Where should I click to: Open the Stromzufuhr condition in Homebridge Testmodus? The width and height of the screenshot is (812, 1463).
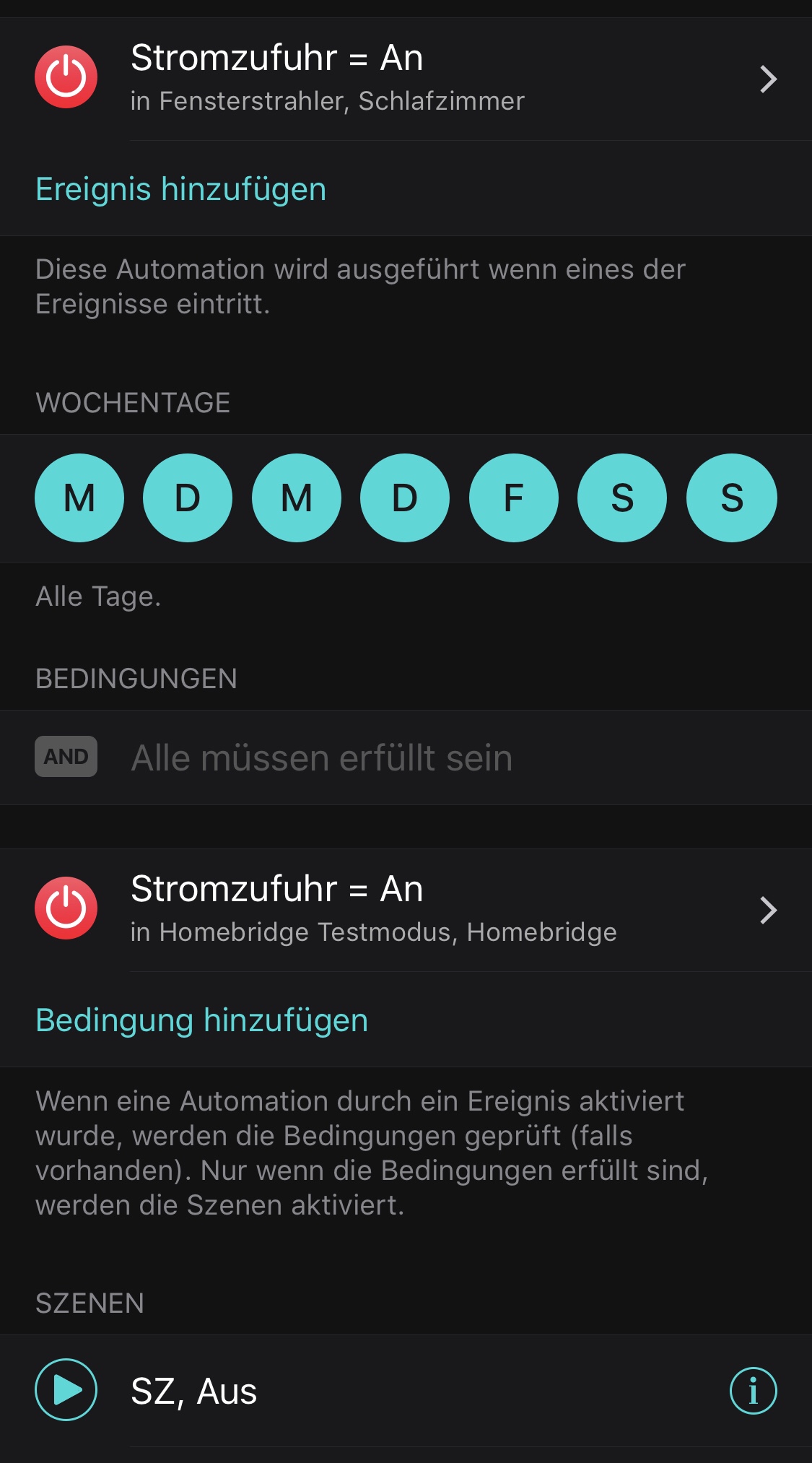(x=404, y=909)
